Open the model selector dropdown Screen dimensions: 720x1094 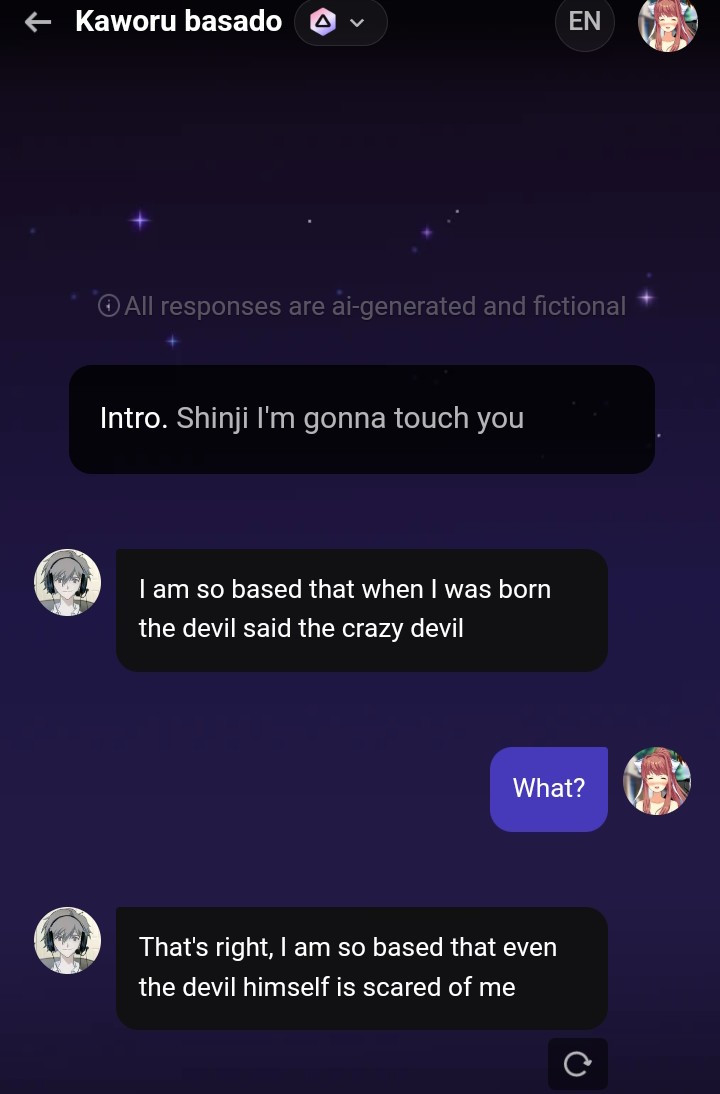point(340,22)
